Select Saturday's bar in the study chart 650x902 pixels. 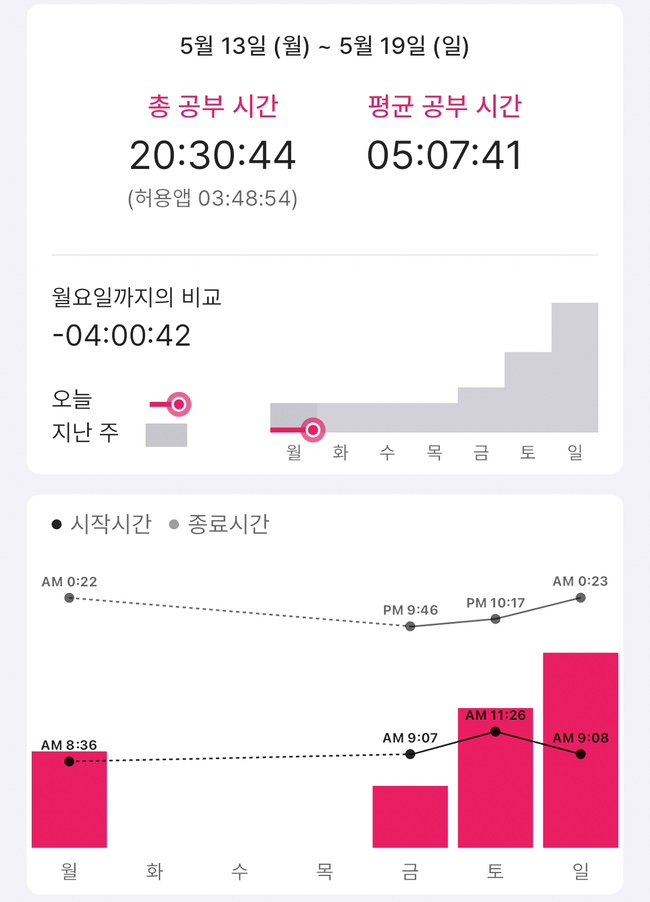click(495, 778)
